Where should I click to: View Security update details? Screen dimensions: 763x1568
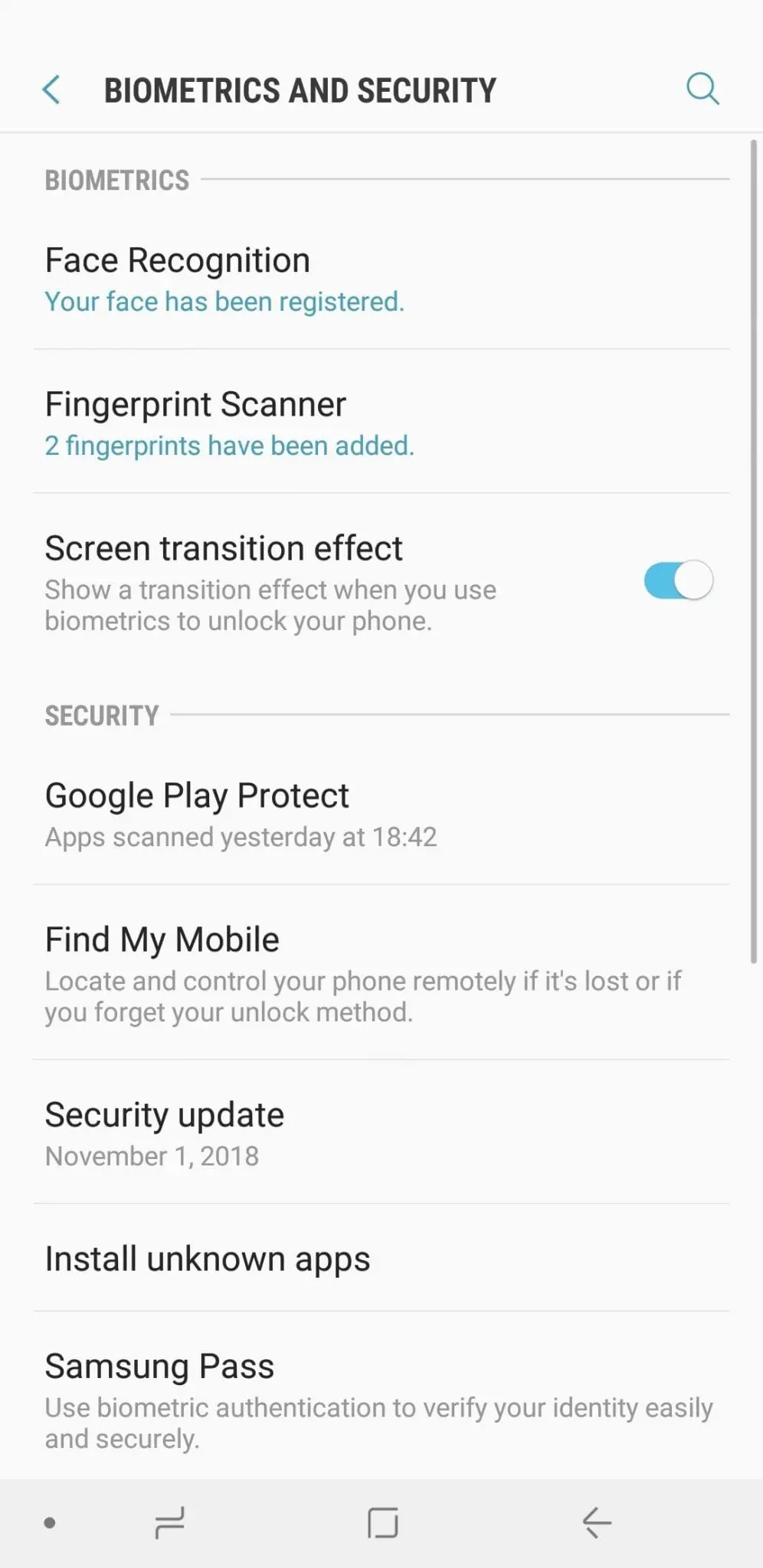point(381,1132)
